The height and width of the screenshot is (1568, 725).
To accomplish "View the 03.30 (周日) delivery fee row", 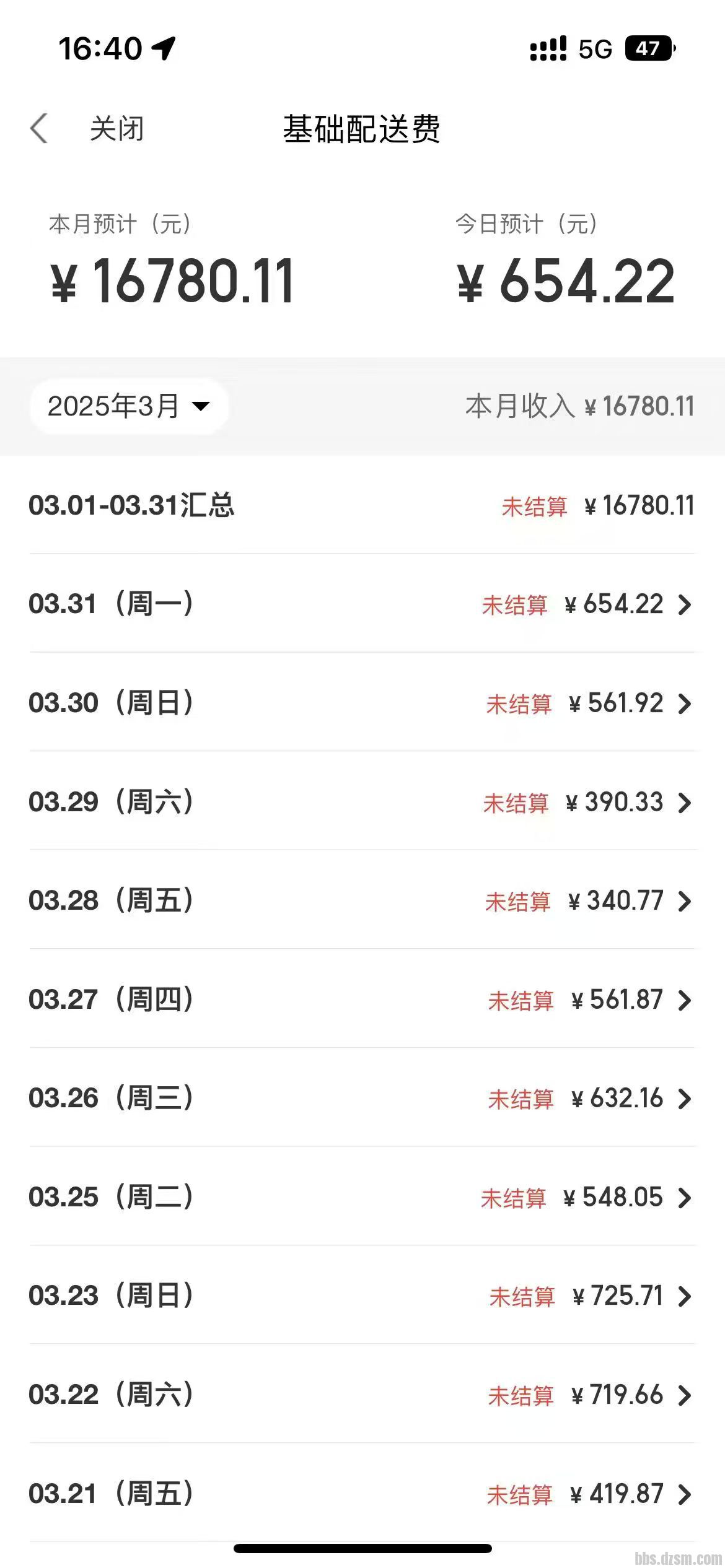I will coord(362,703).
